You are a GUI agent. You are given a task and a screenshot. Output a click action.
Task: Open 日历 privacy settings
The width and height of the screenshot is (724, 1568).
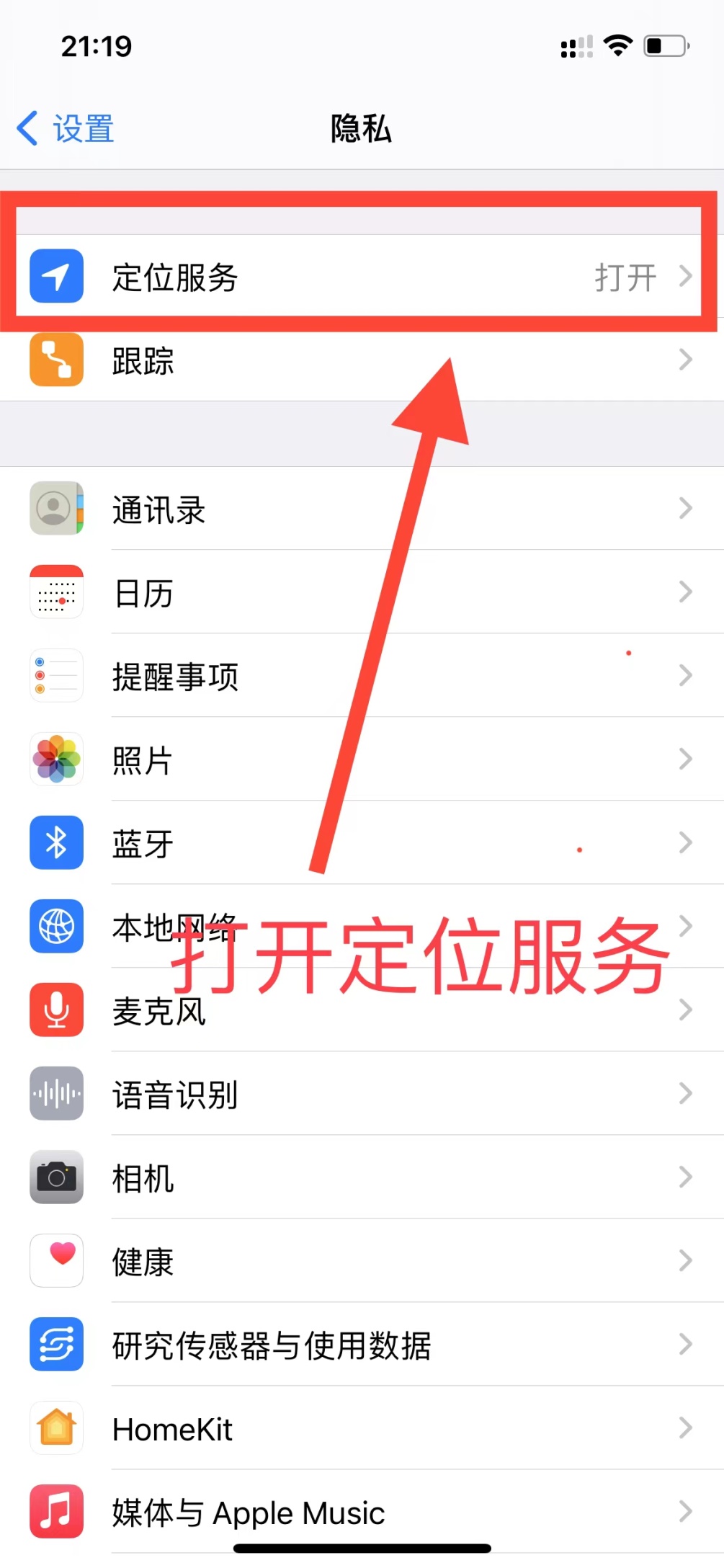360,593
